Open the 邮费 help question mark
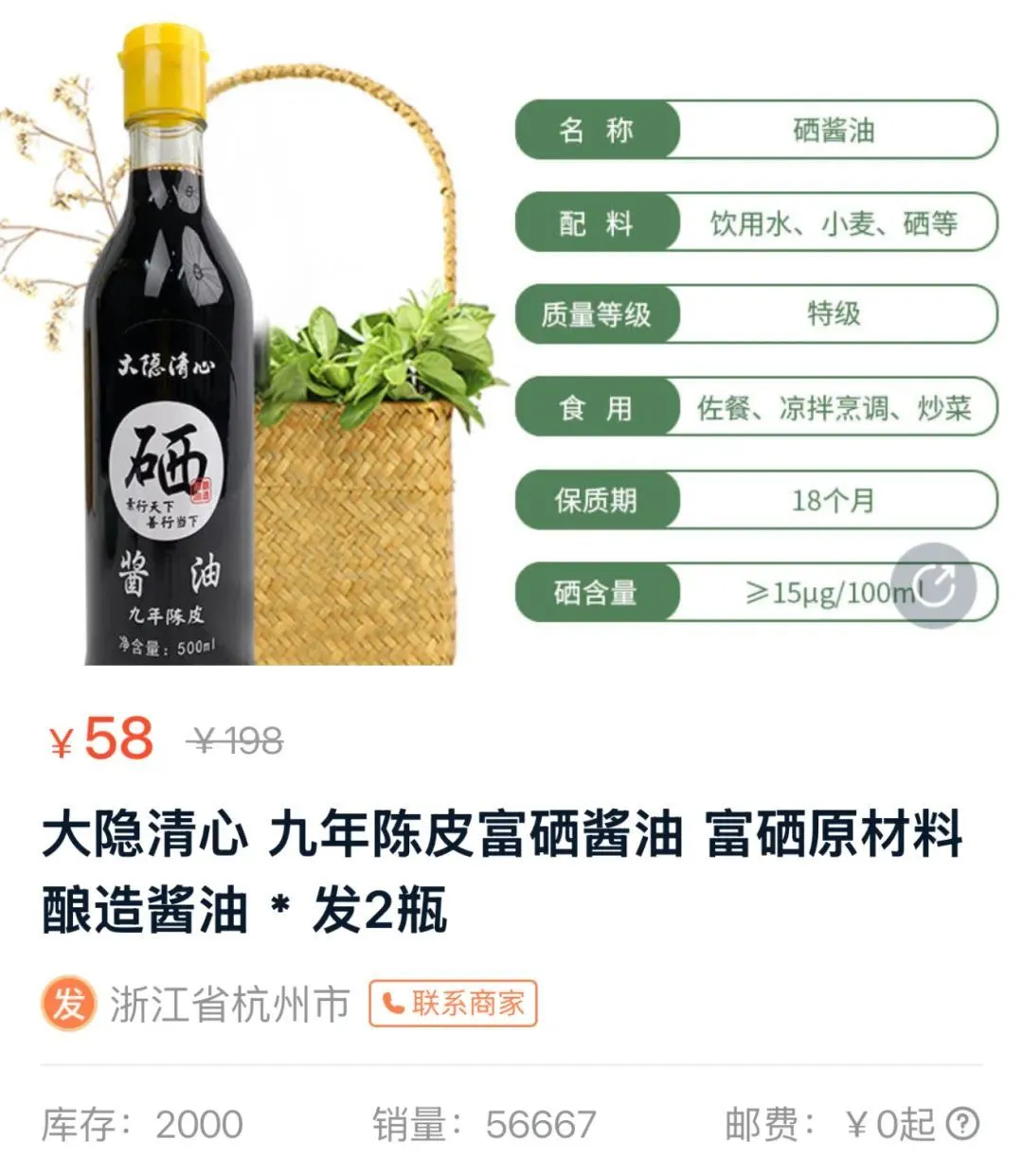 [962, 1124]
